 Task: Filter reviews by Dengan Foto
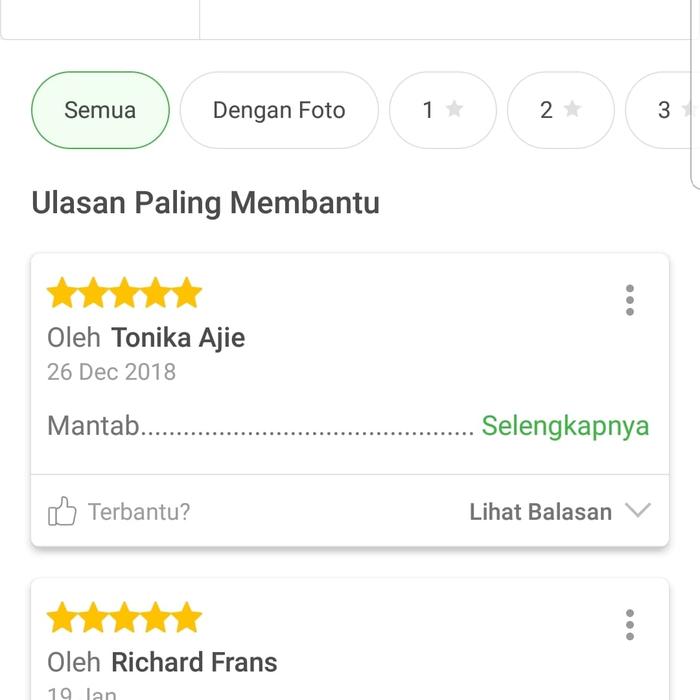(279, 110)
